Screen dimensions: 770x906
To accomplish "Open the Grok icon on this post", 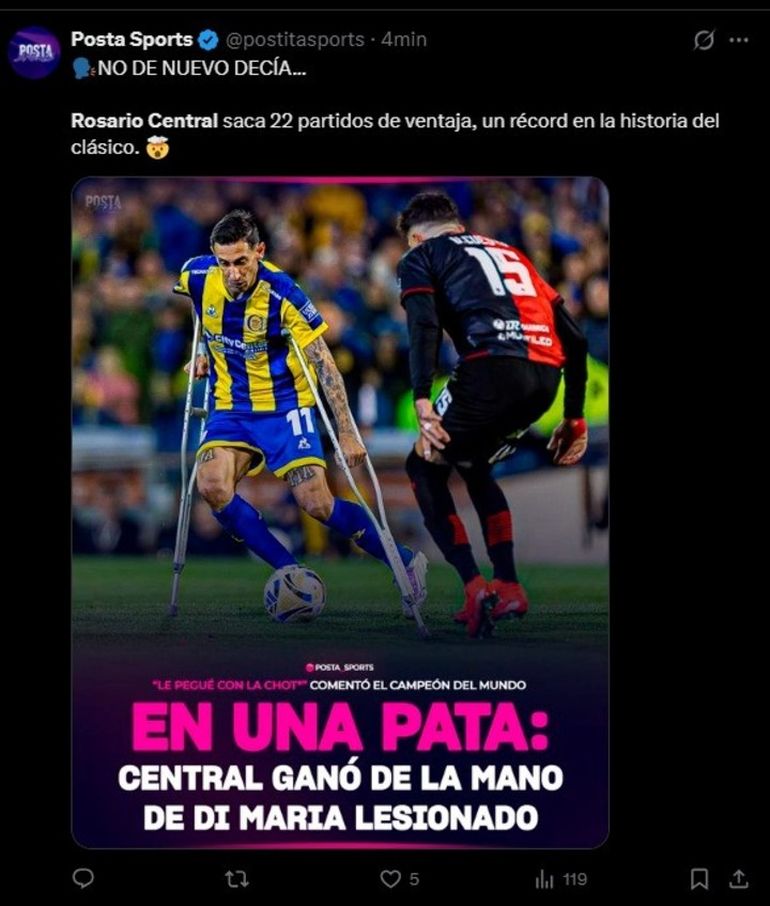I will click(x=704, y=40).
